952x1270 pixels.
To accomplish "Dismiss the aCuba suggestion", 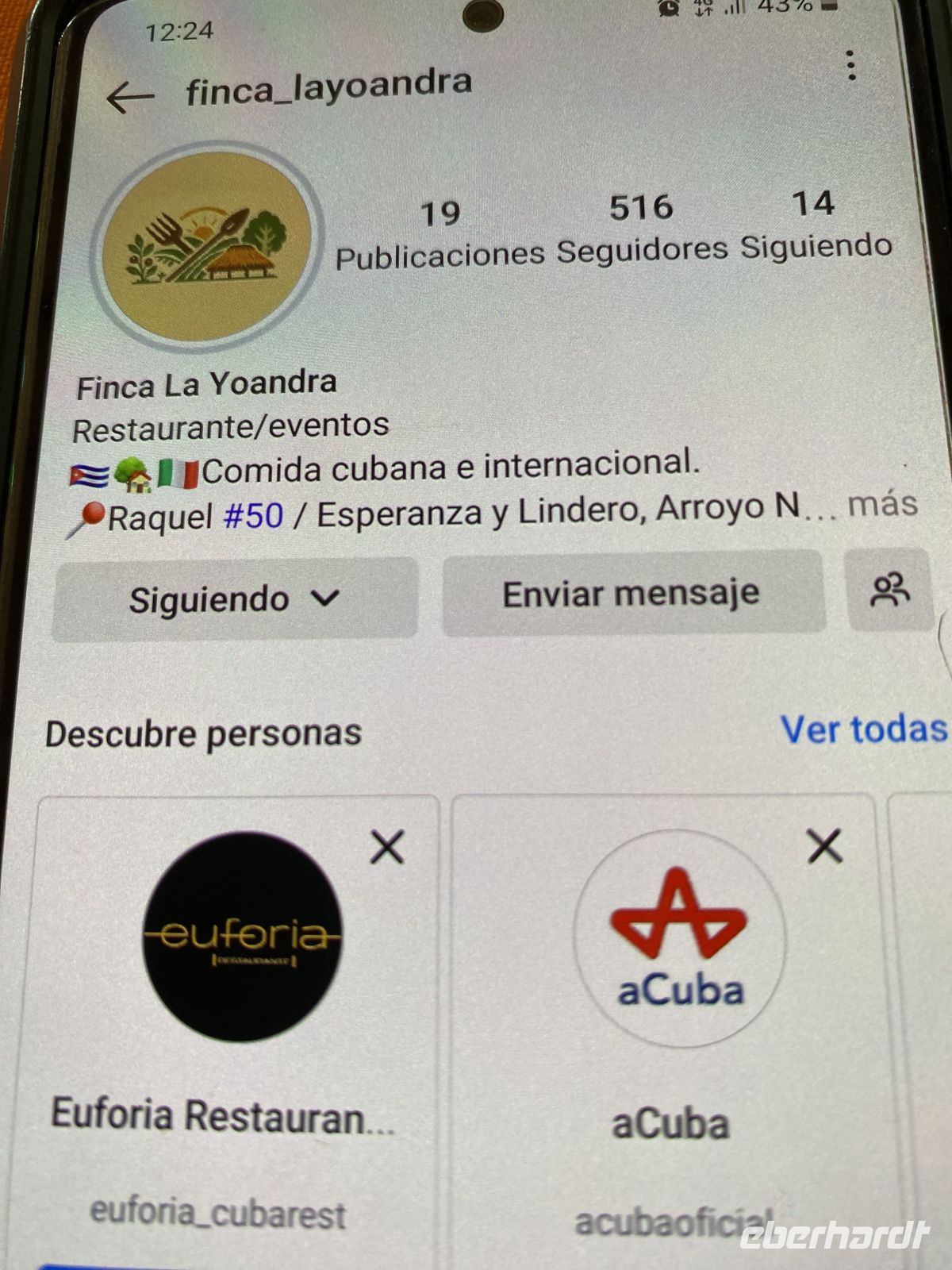I will [825, 846].
